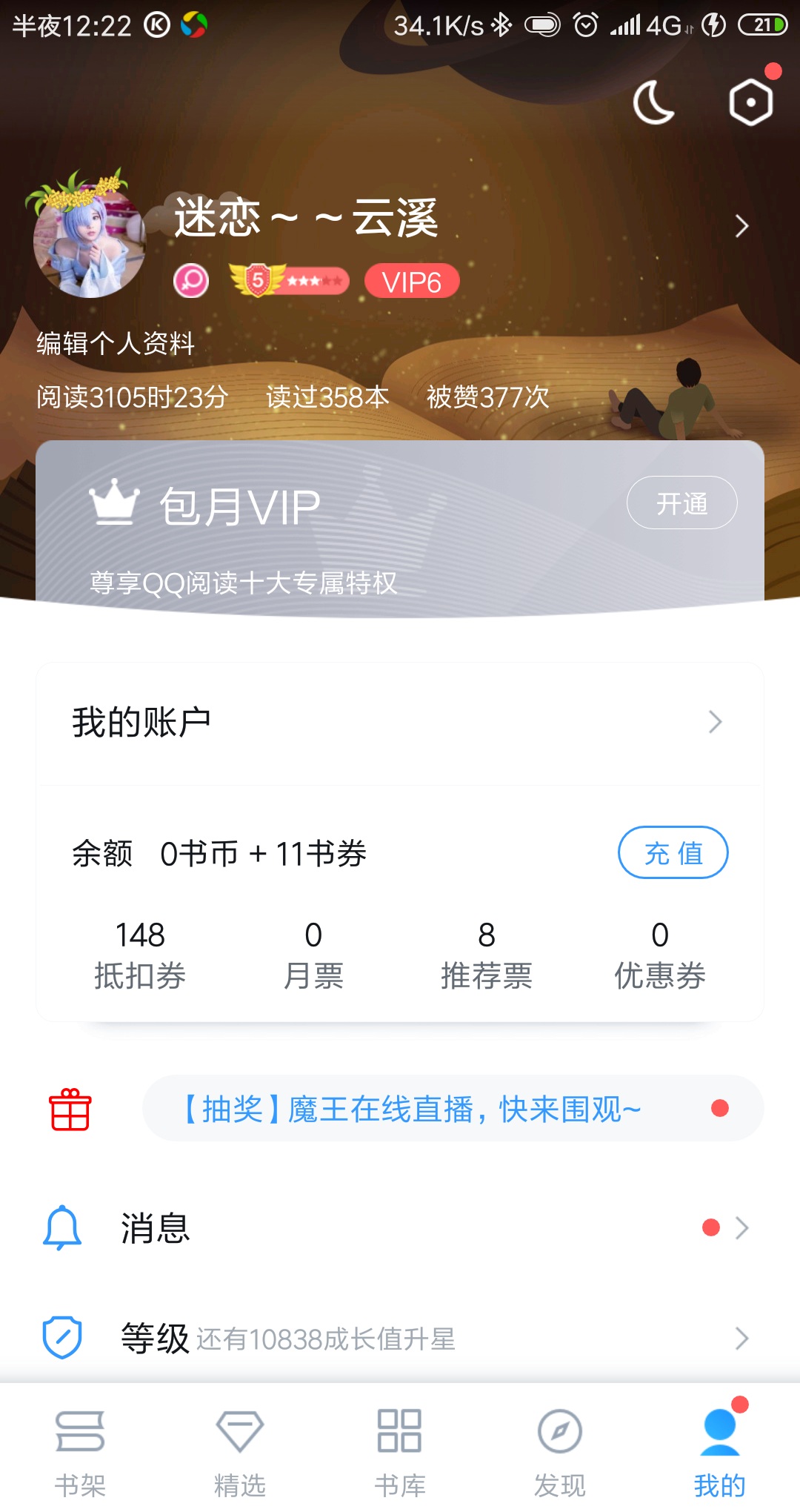Open the VIP6 level badge
The image size is (800, 1512).
coord(412,282)
